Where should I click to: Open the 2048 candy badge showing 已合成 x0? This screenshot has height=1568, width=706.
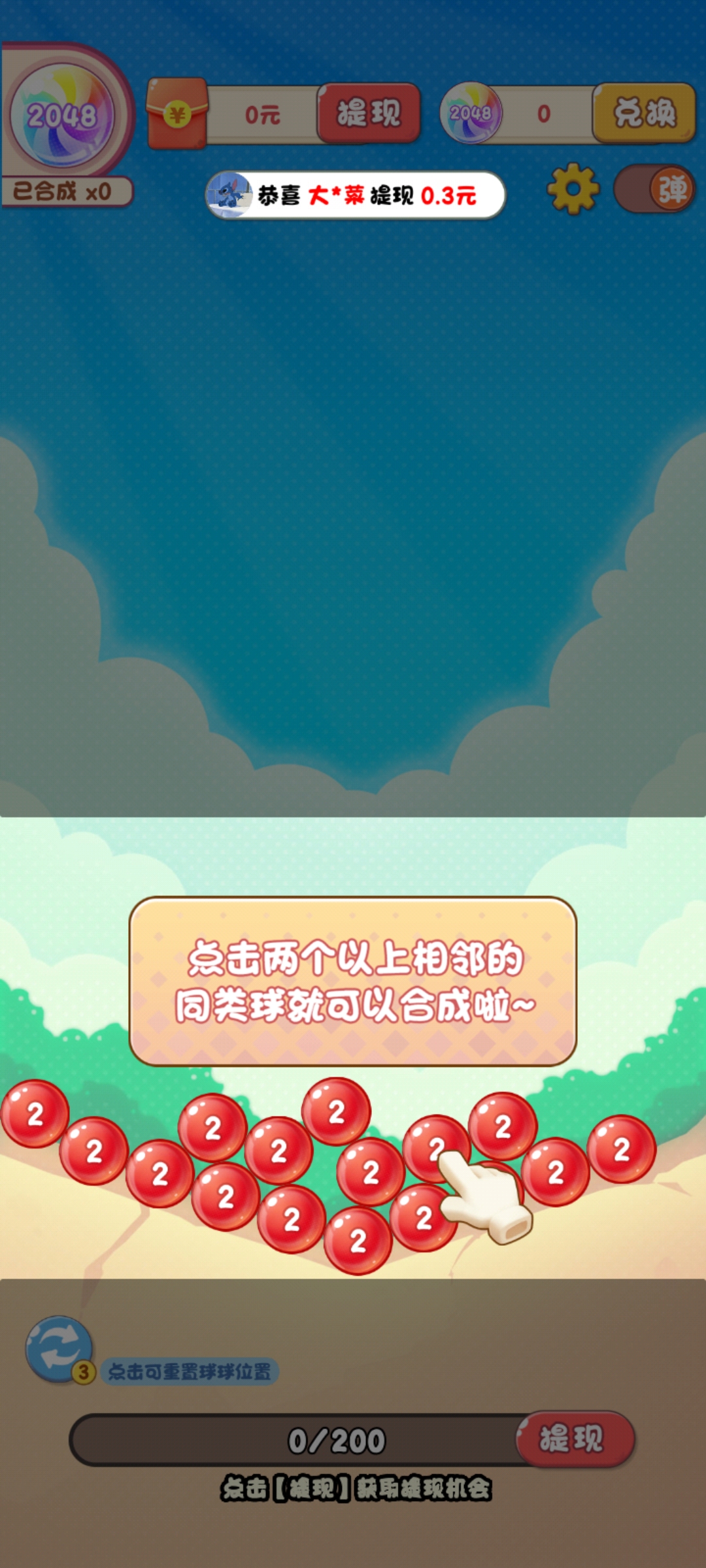(63, 118)
